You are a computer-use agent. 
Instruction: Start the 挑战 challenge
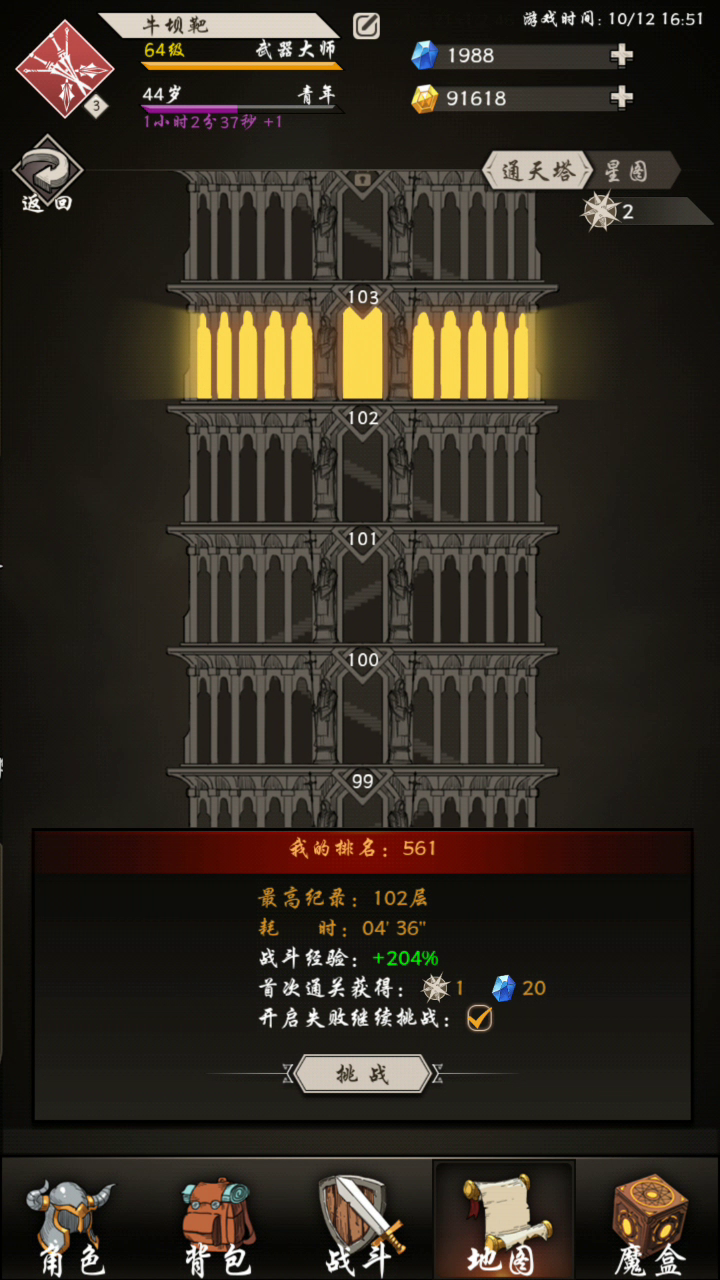point(362,1075)
